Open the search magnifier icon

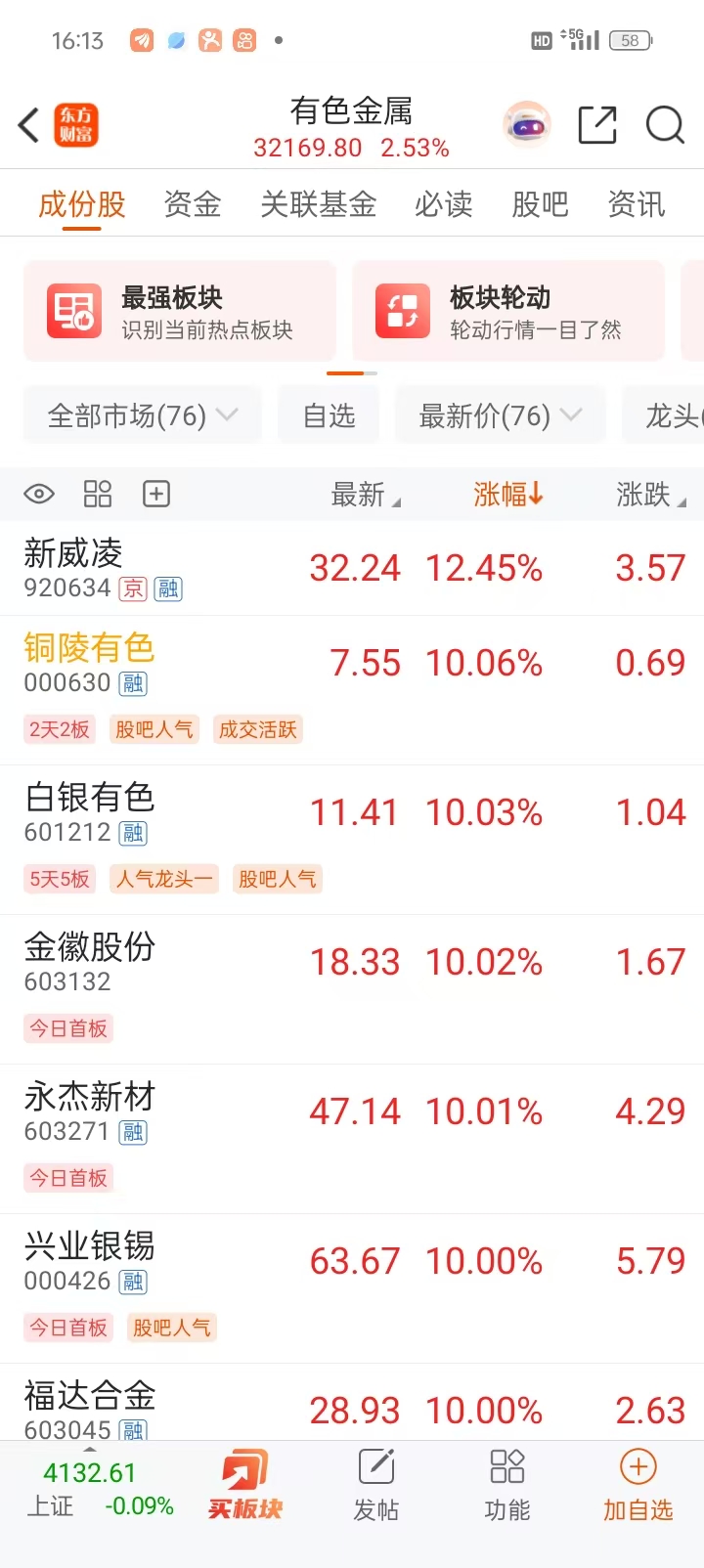(x=665, y=126)
